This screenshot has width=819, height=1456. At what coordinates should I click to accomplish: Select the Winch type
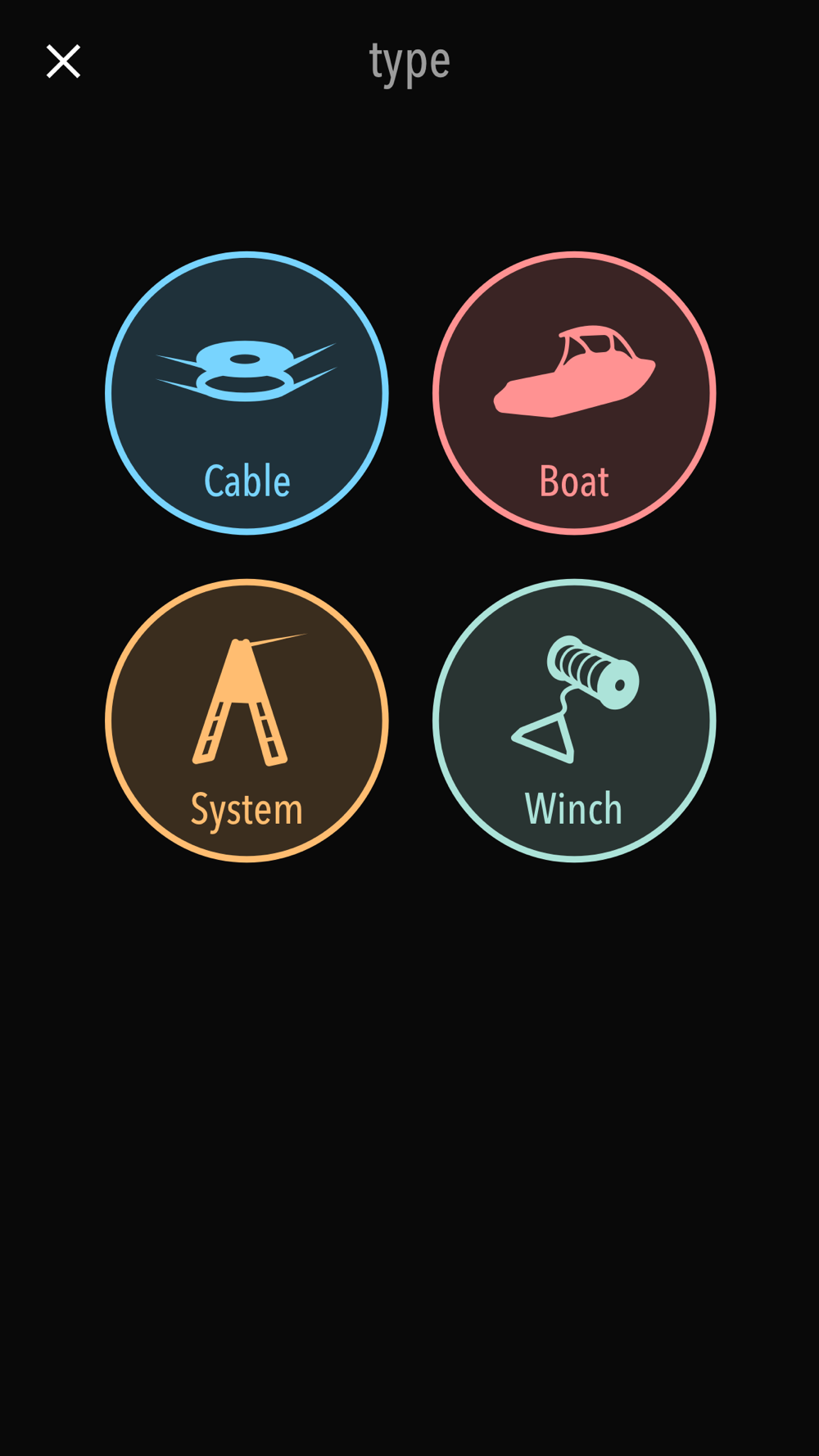[574, 721]
